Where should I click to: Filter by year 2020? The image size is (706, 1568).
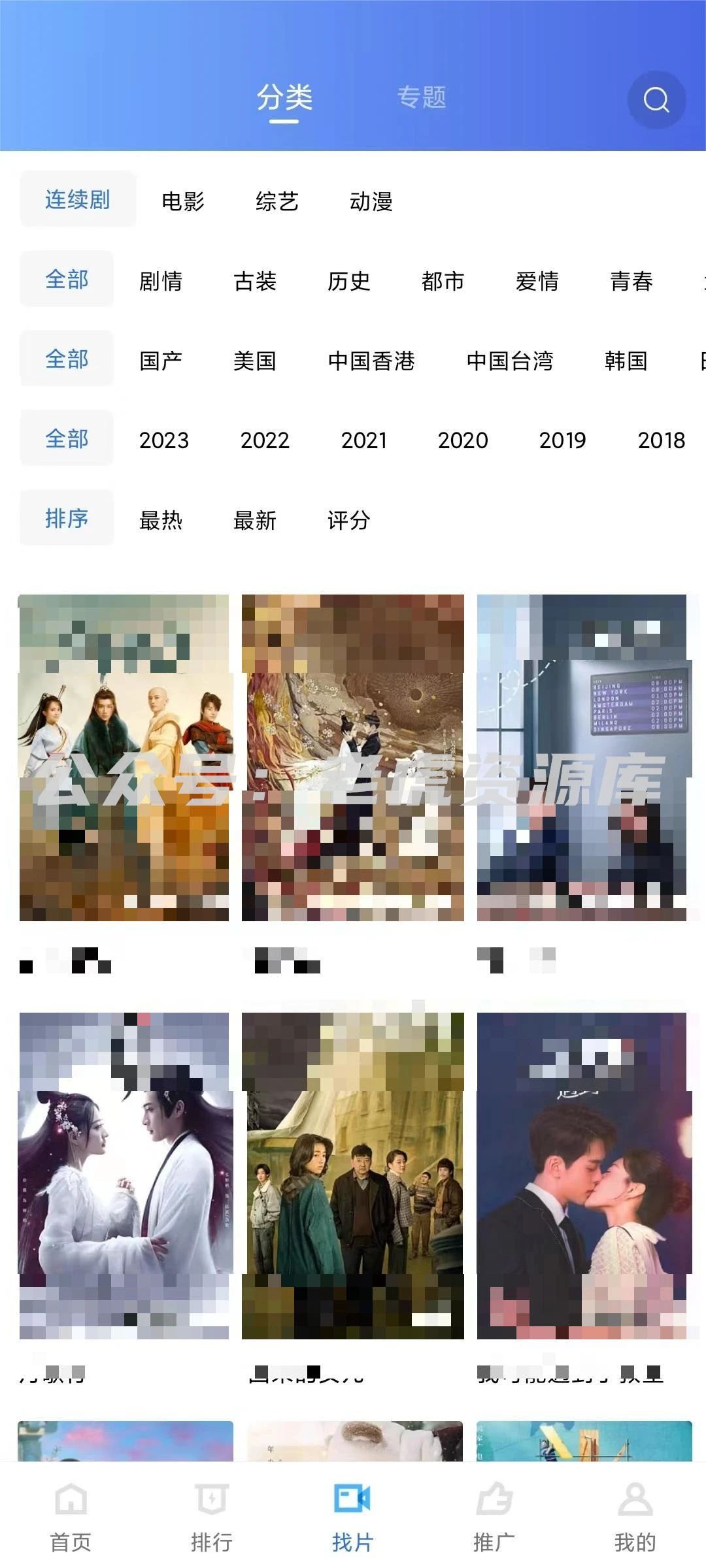click(463, 440)
